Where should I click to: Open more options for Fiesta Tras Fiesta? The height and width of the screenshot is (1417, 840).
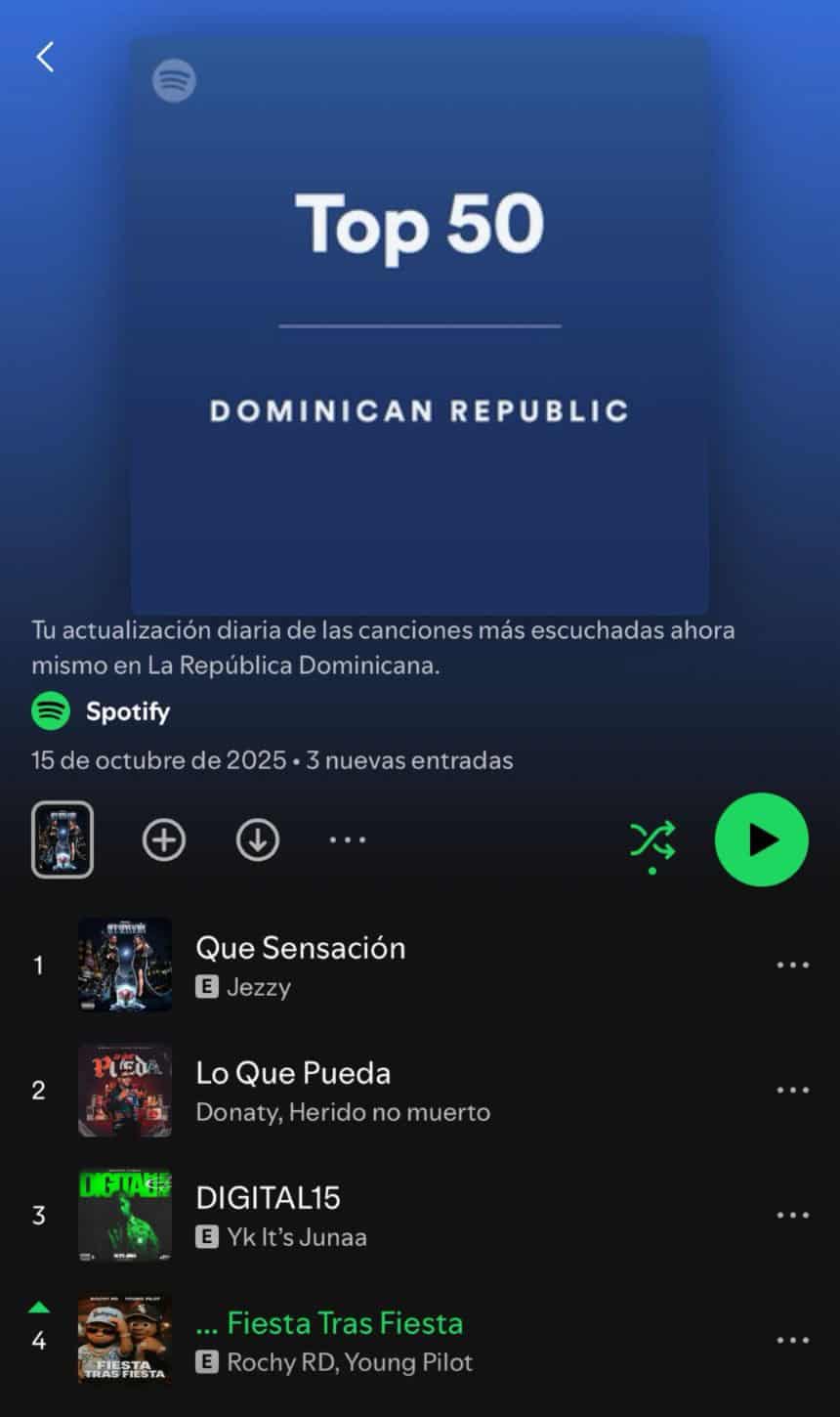point(792,1341)
